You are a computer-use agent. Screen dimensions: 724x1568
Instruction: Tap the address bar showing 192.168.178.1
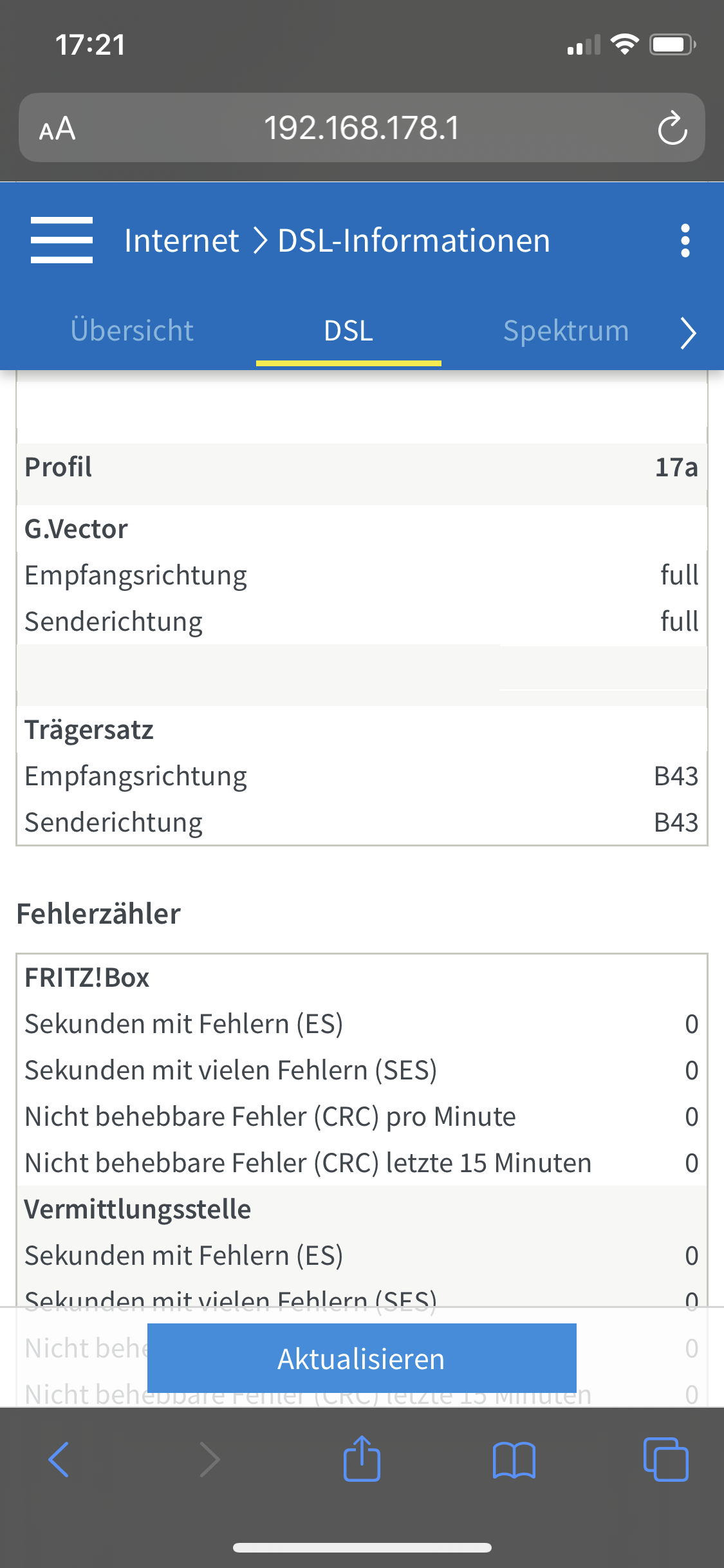pyautogui.click(x=362, y=128)
